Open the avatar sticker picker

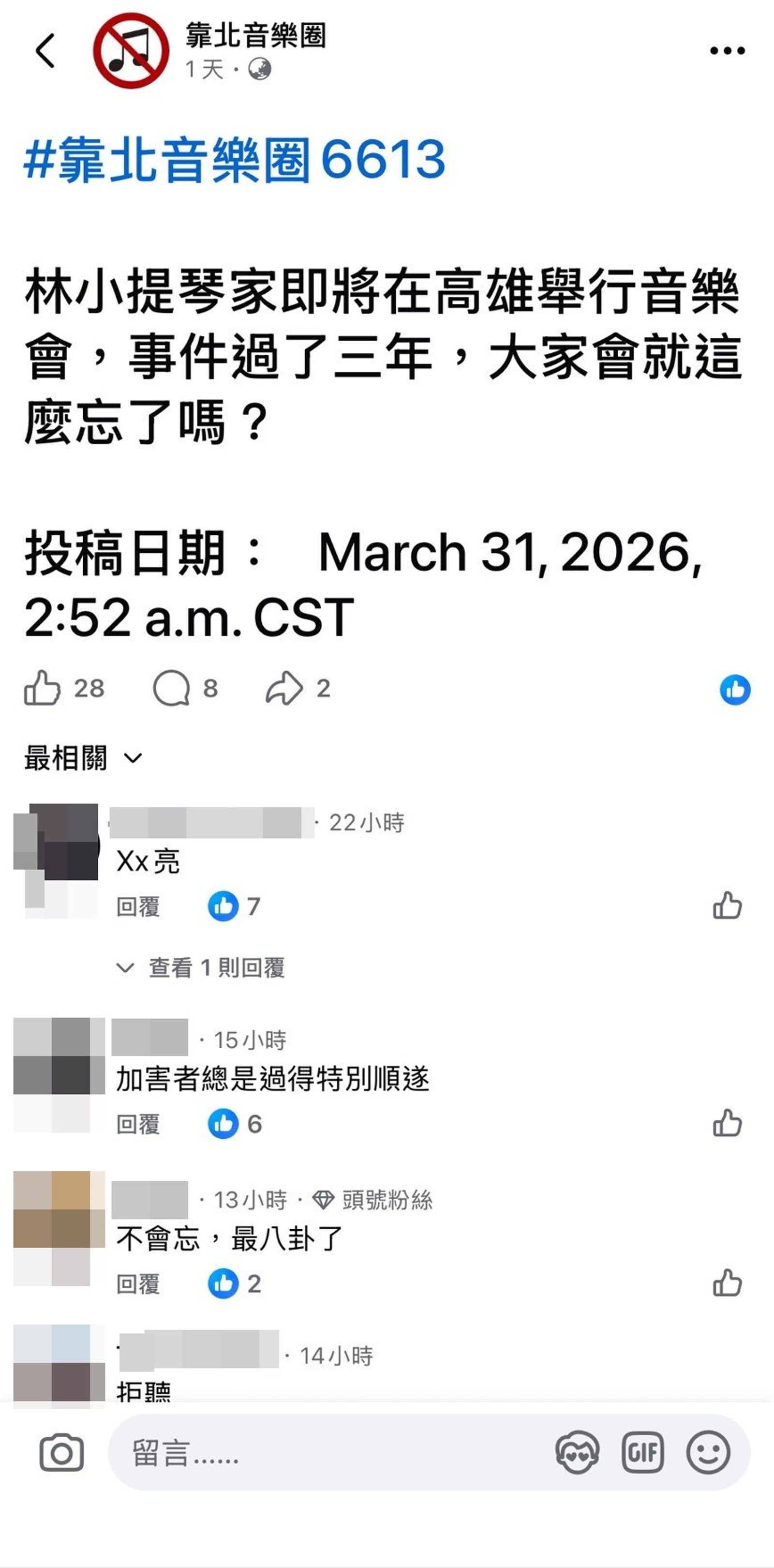click(577, 1453)
